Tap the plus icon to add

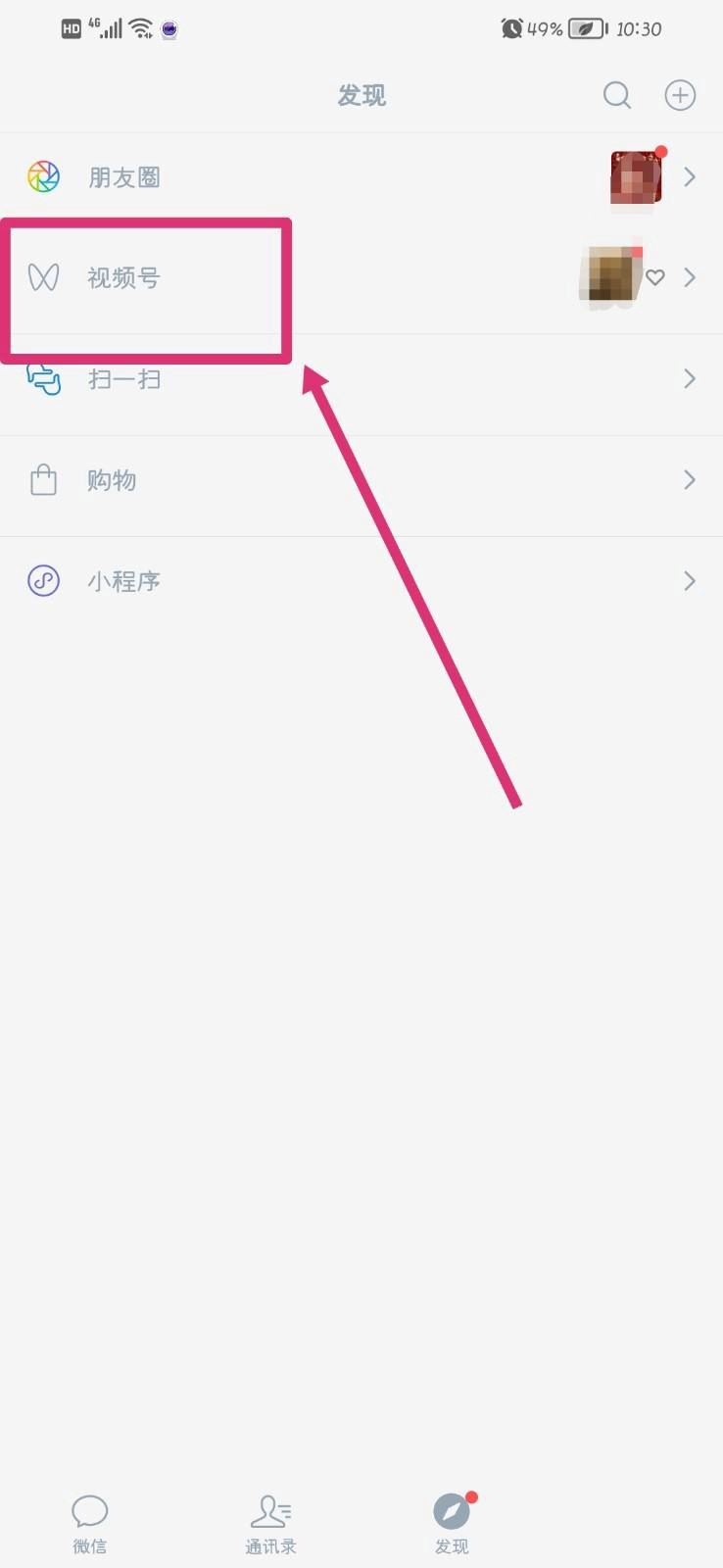[x=680, y=95]
